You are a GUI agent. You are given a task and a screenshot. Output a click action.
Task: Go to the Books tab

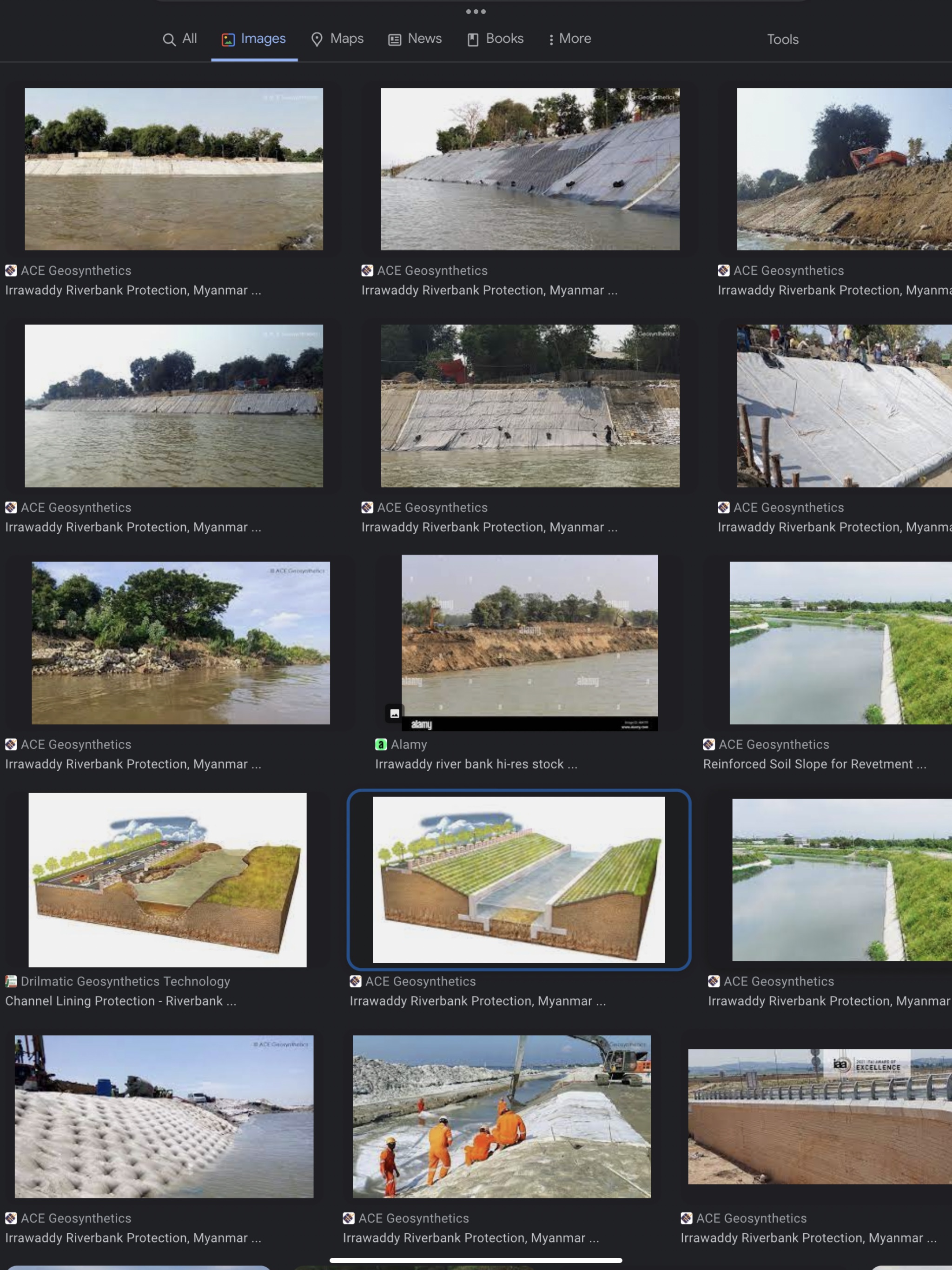495,39
